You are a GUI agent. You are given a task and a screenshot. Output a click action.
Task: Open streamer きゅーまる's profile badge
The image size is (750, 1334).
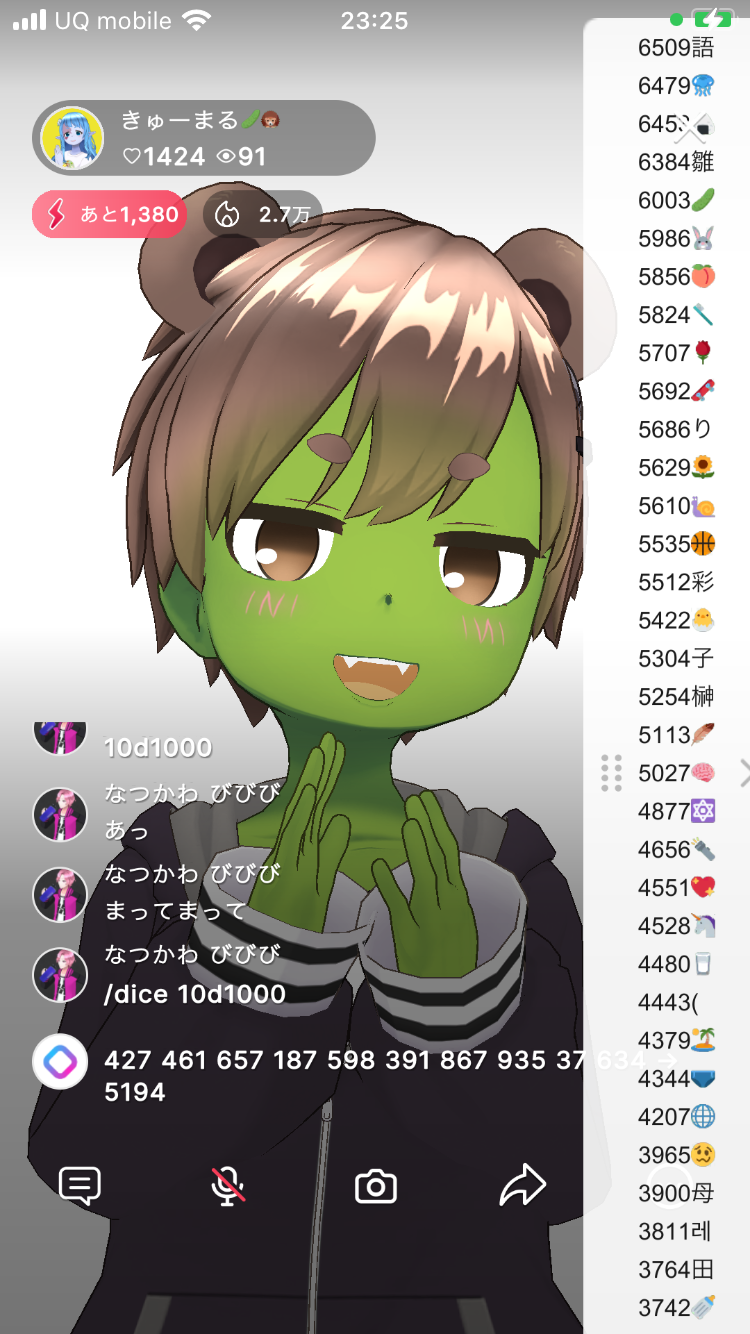tap(203, 138)
